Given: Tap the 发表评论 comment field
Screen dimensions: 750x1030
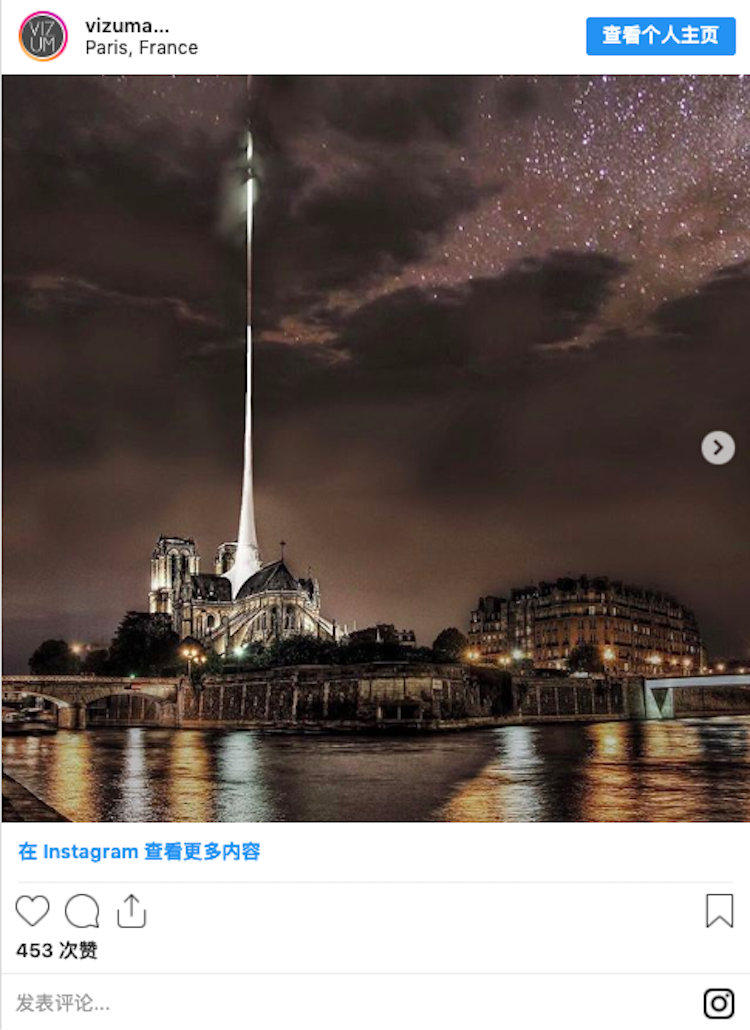Looking at the screenshot, I should coord(355,1002).
